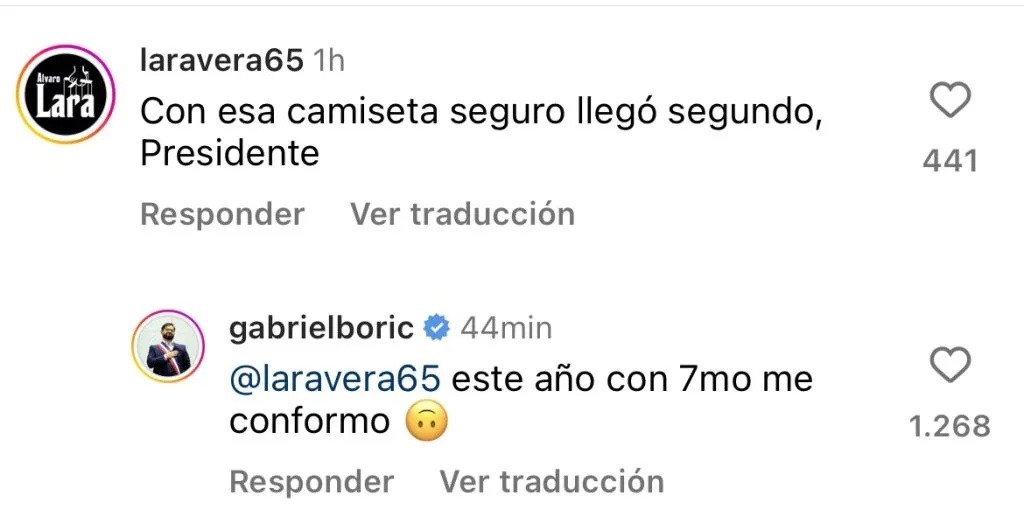Screen dimensions: 1024x530
Task: Tap Ver traducción under laravera65's comment
Action: [462, 214]
